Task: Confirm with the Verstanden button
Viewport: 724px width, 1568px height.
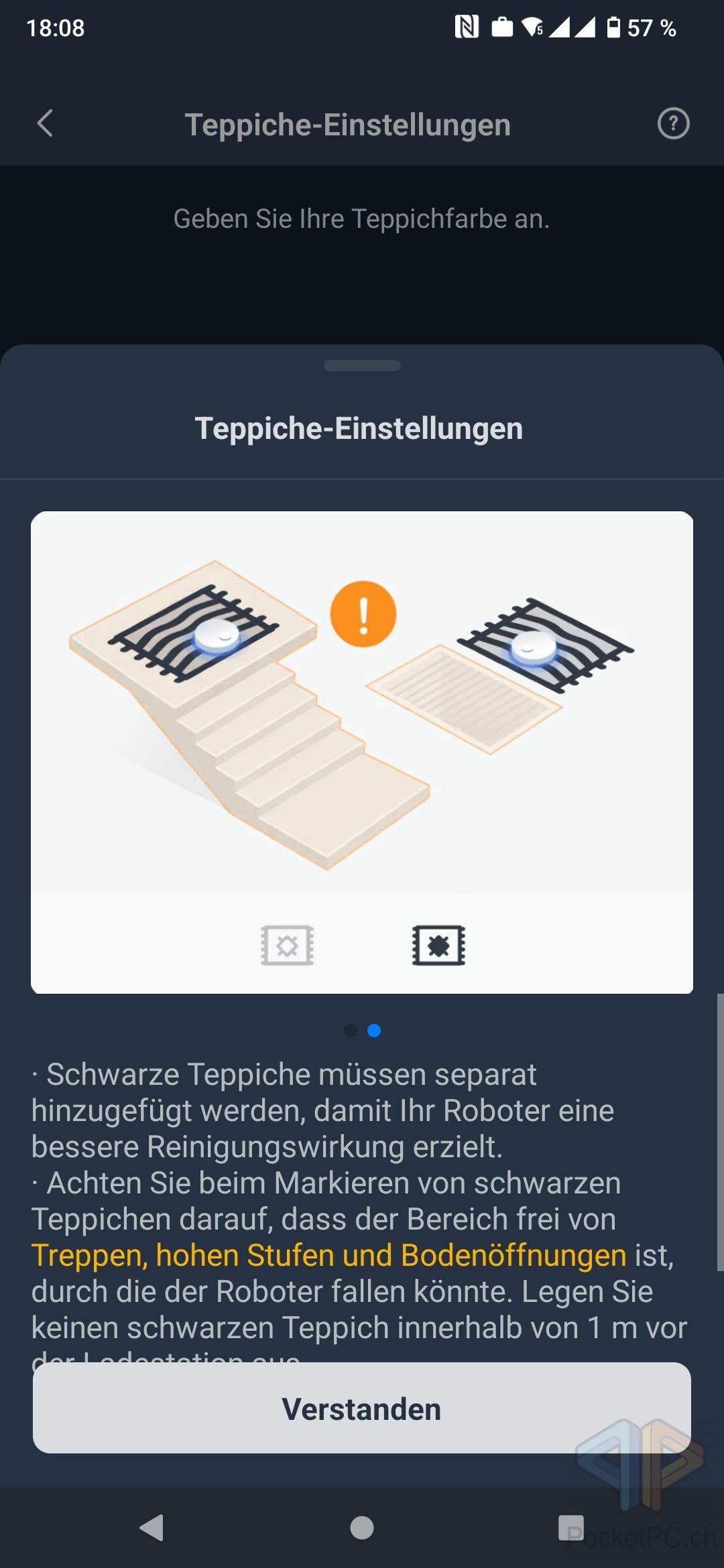Action: click(x=362, y=1408)
